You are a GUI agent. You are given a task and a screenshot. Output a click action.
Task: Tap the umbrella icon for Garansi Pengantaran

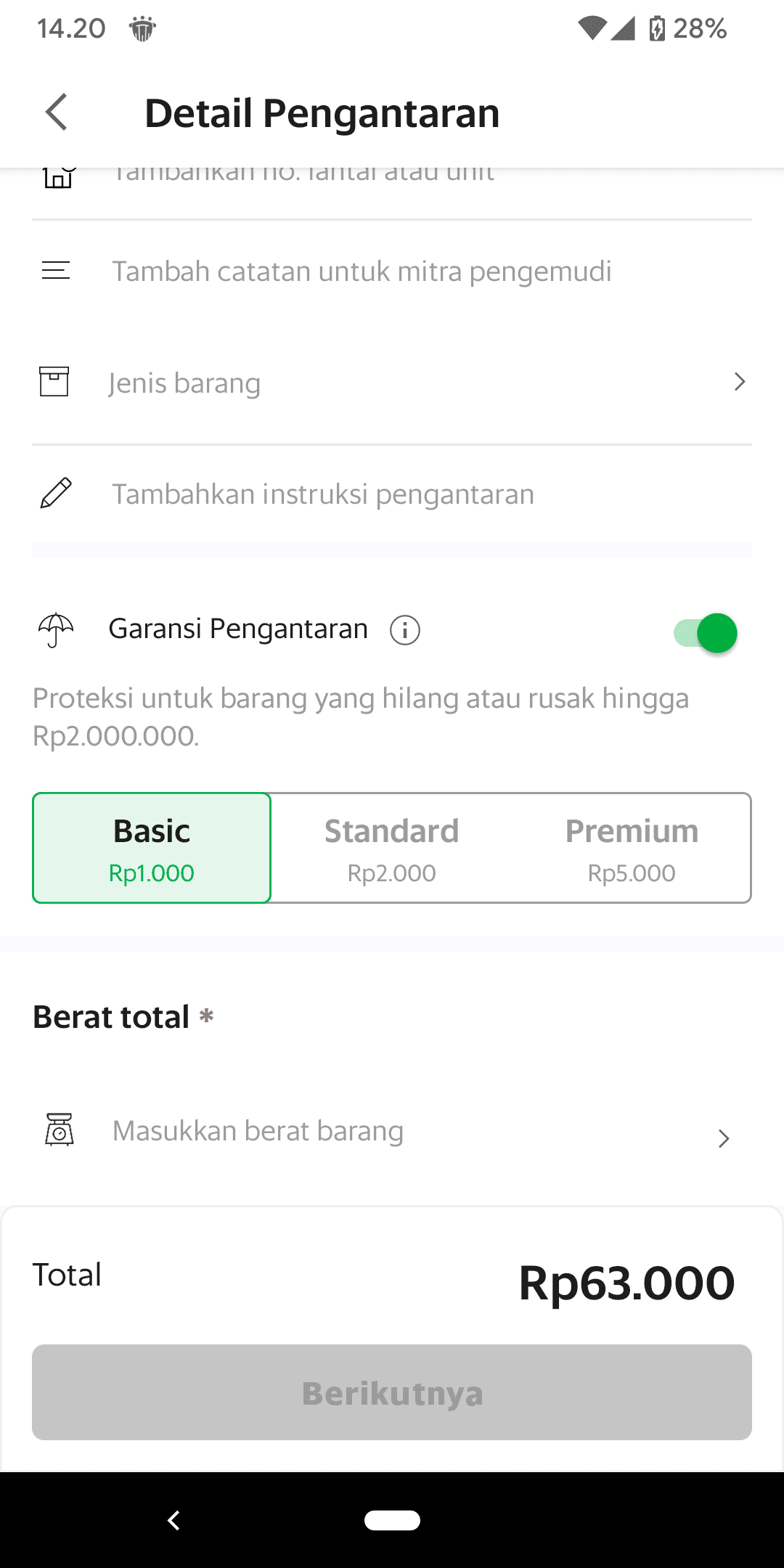tap(54, 630)
